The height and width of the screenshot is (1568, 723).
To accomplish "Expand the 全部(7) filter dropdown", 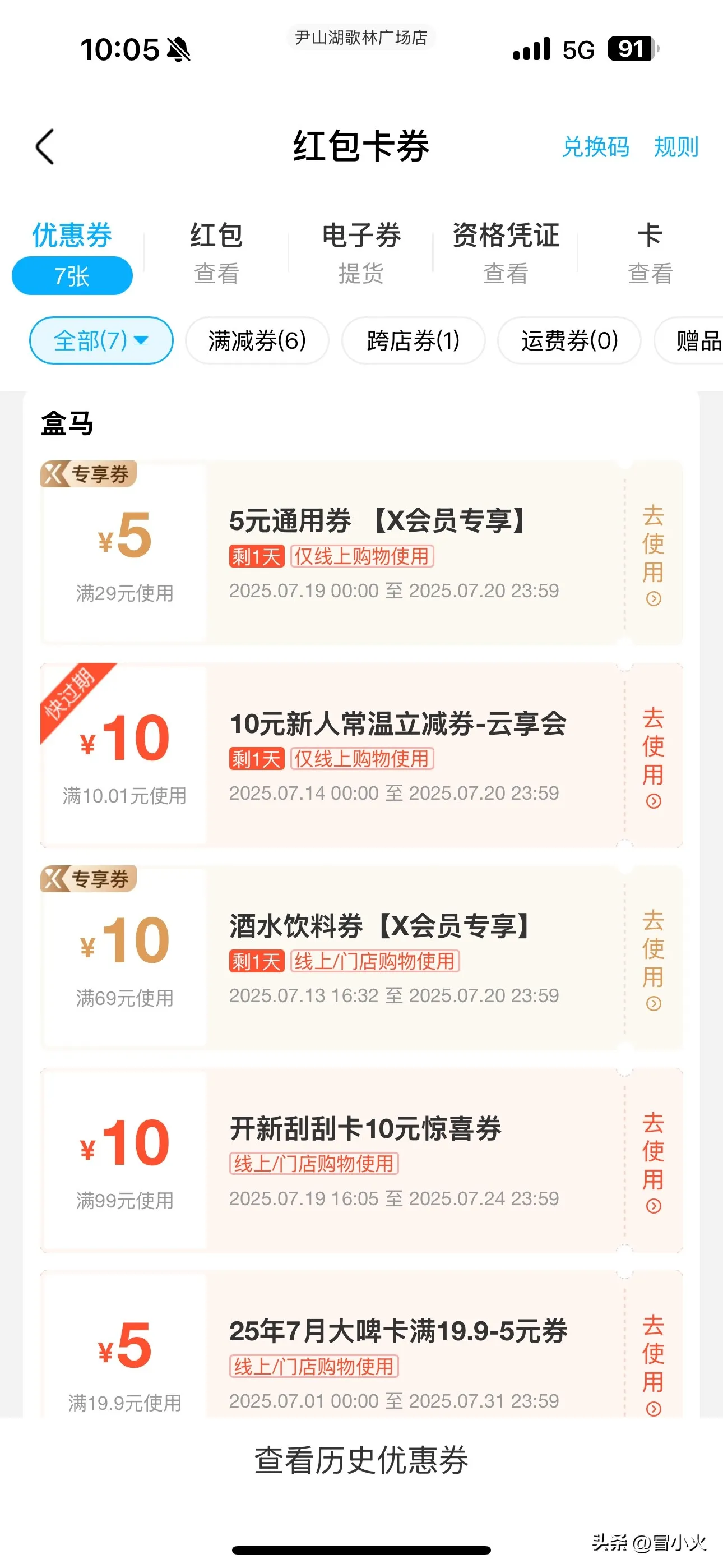I will point(101,340).
